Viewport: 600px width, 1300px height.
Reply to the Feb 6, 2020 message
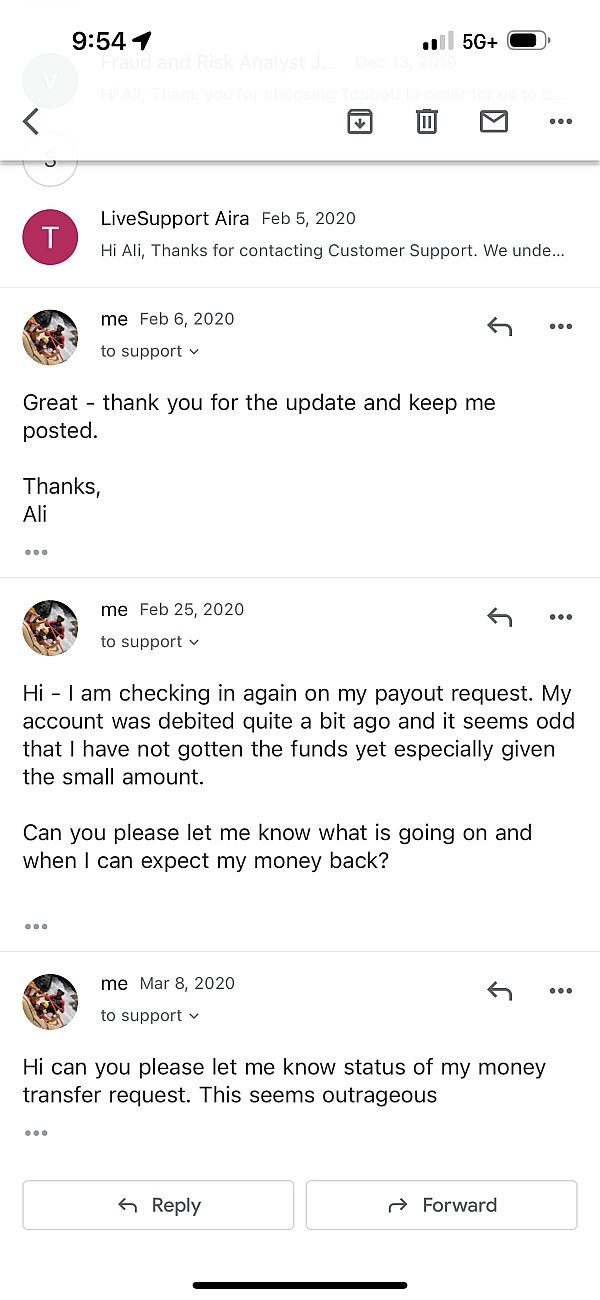(x=499, y=327)
